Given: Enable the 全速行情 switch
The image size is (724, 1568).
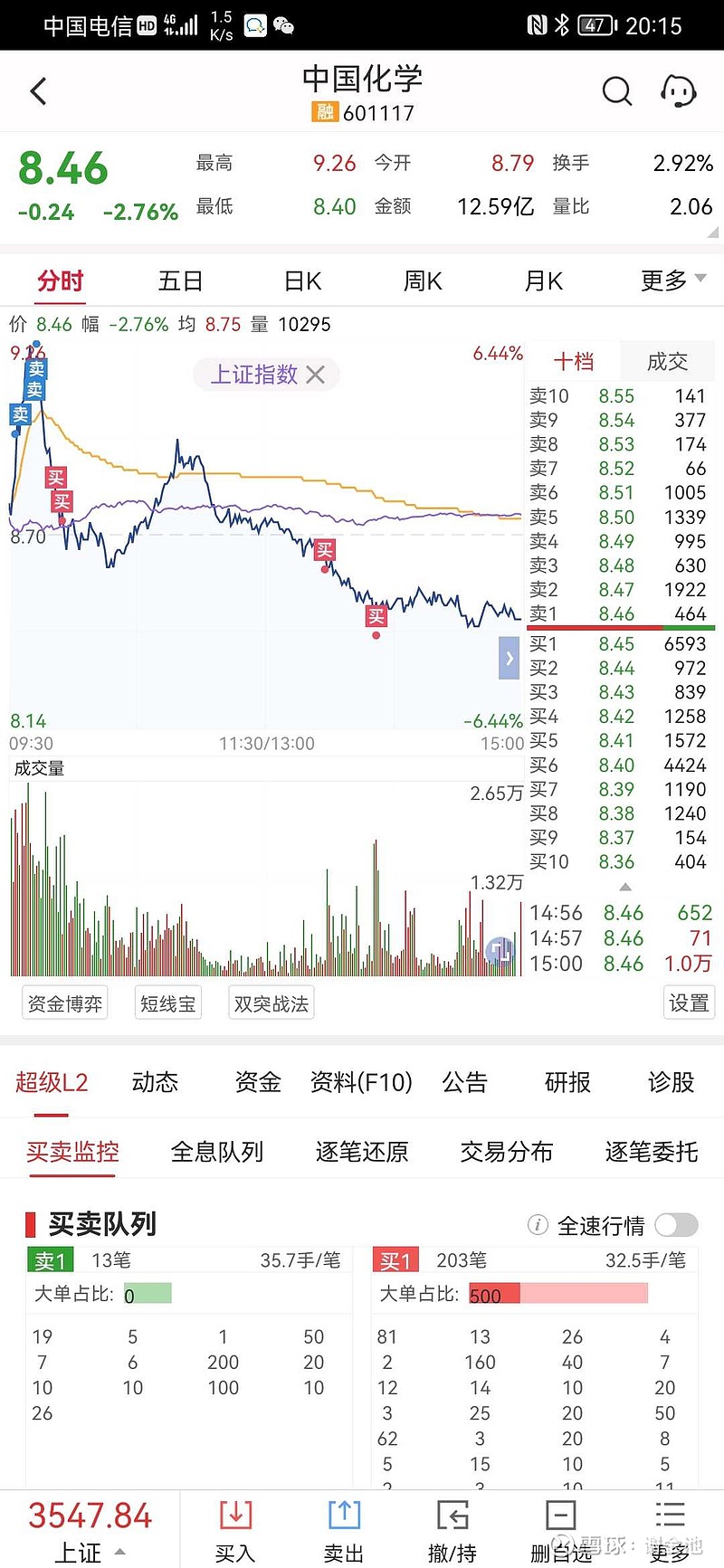Looking at the screenshot, I should [676, 1222].
